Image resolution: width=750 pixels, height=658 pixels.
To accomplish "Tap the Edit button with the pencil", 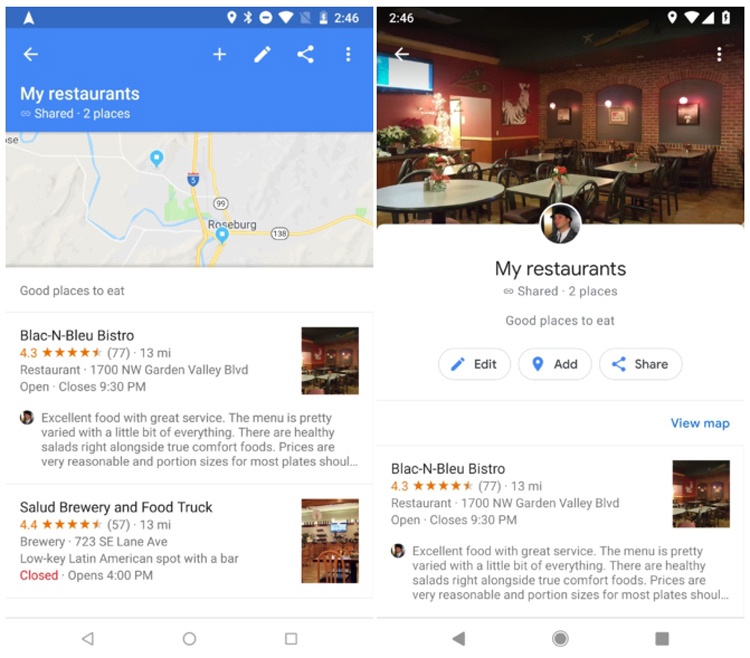I will pyautogui.click(x=474, y=364).
